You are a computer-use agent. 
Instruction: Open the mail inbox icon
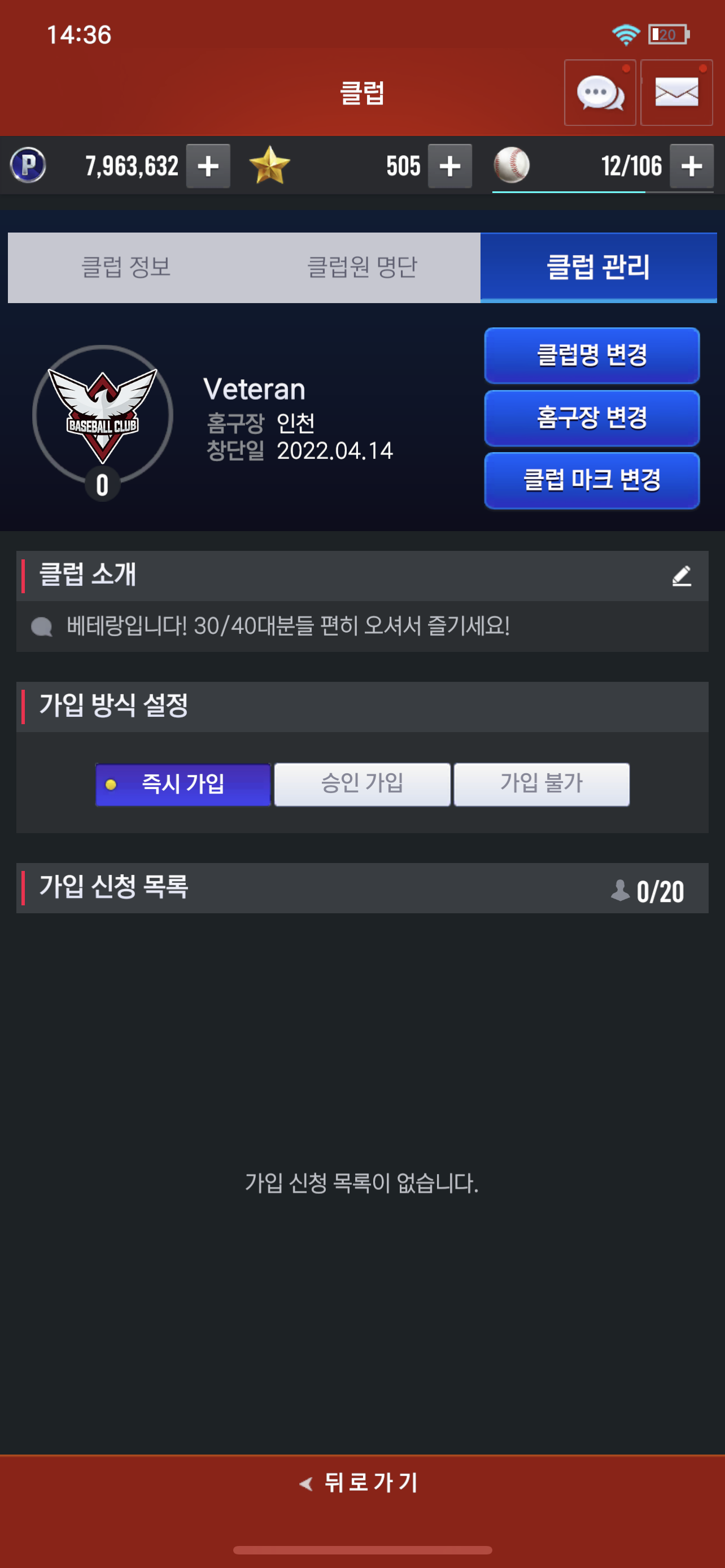click(x=676, y=93)
